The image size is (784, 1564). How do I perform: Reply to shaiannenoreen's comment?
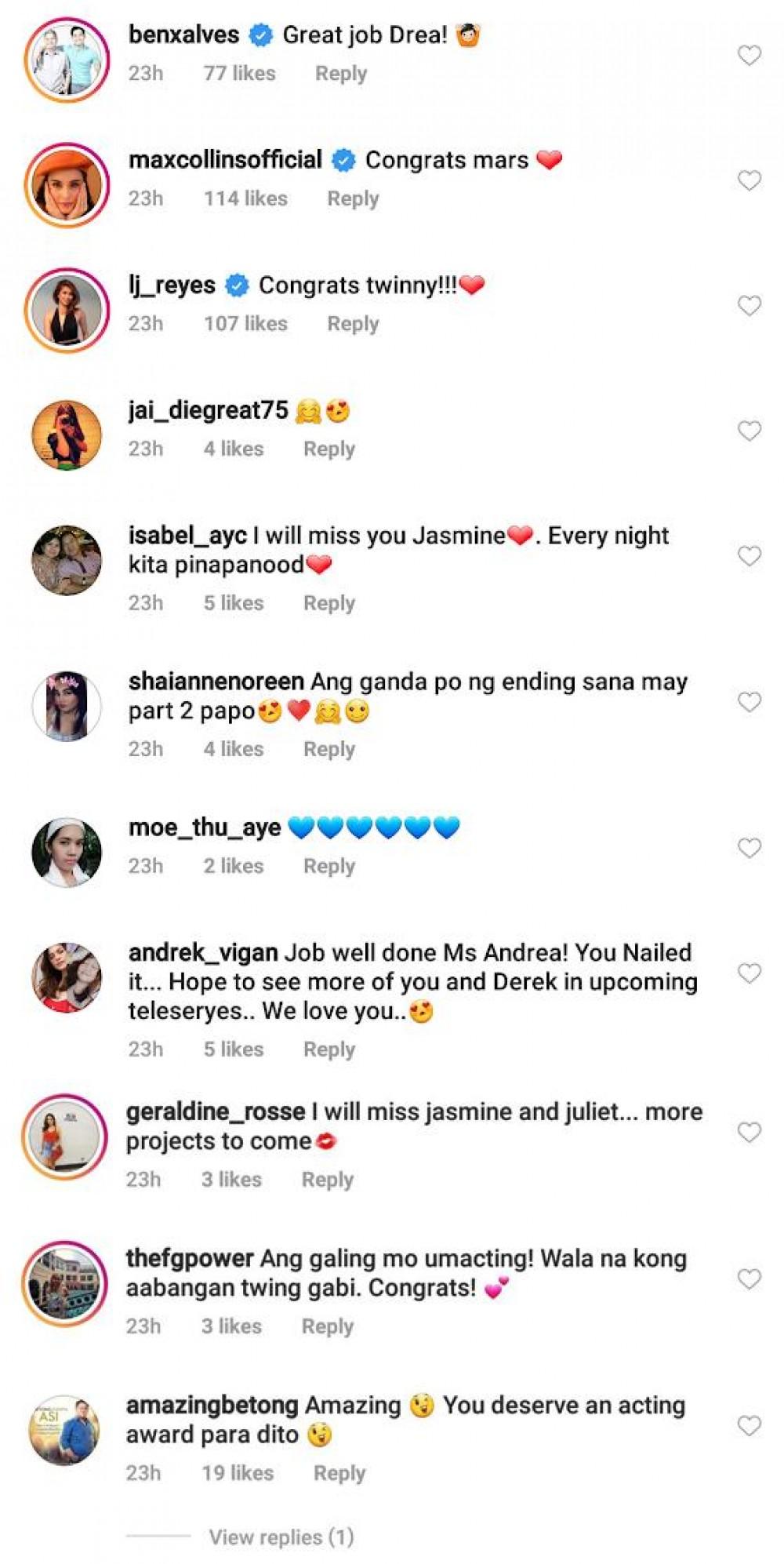[329, 749]
